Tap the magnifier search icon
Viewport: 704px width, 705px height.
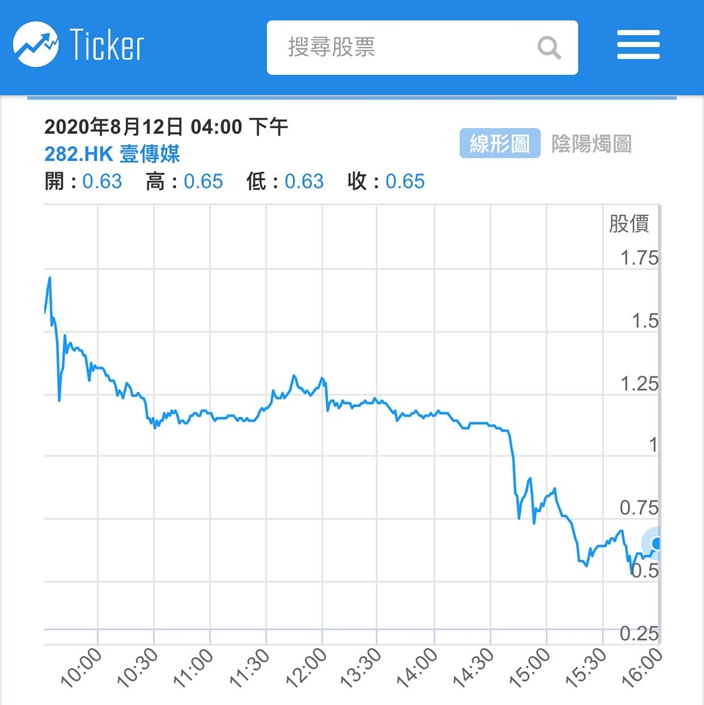click(549, 48)
